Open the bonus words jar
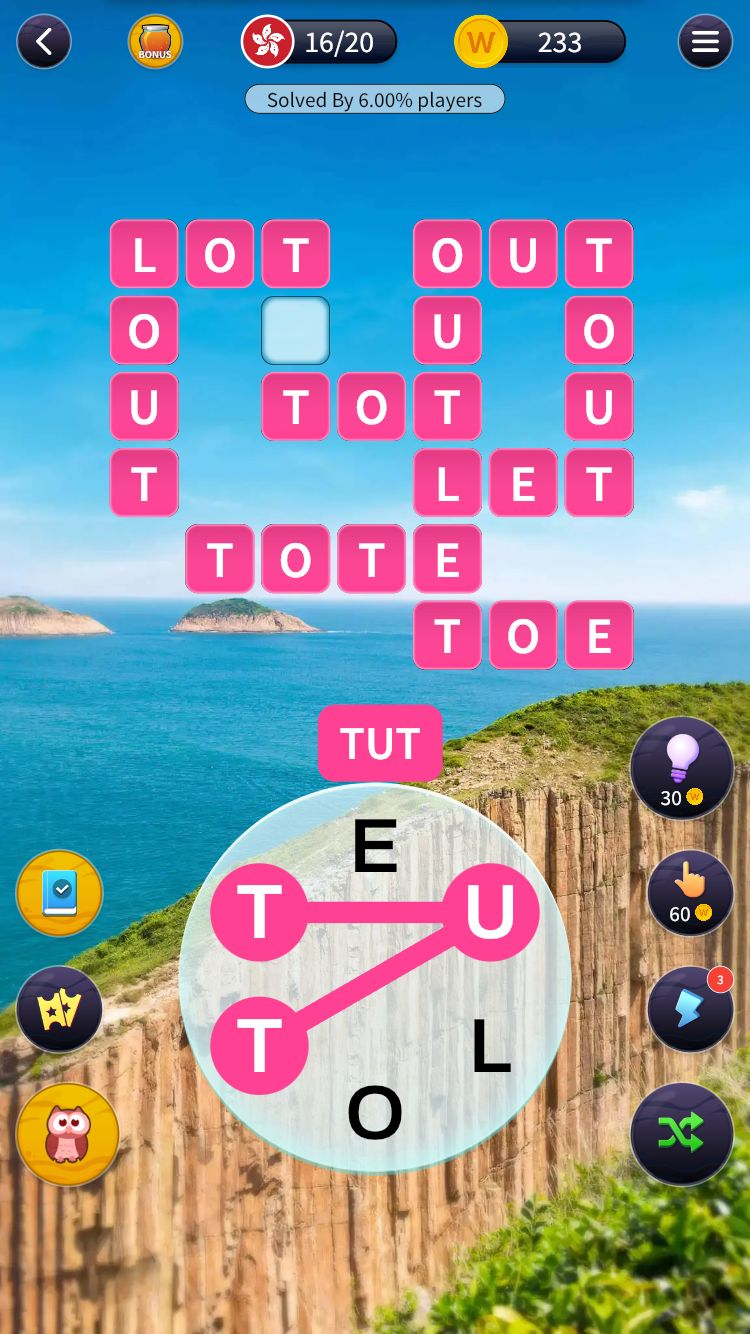The width and height of the screenshot is (750, 1334). [155, 42]
